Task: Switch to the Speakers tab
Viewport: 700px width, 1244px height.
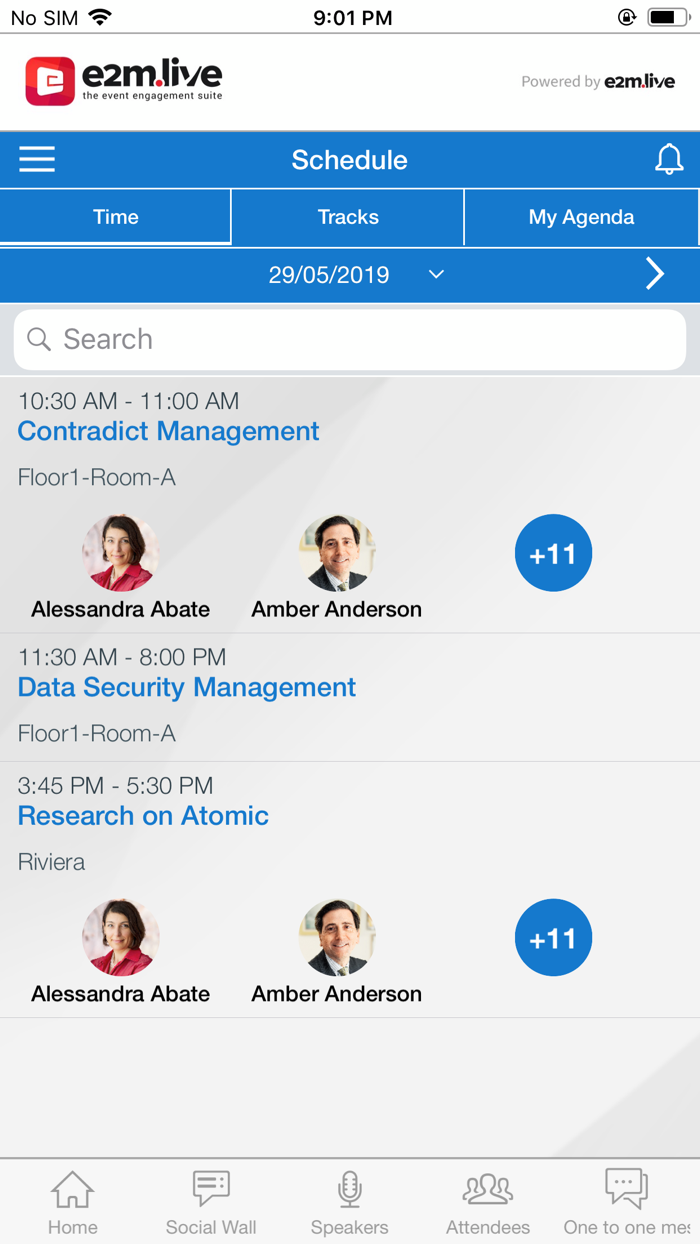Action: (349, 1202)
